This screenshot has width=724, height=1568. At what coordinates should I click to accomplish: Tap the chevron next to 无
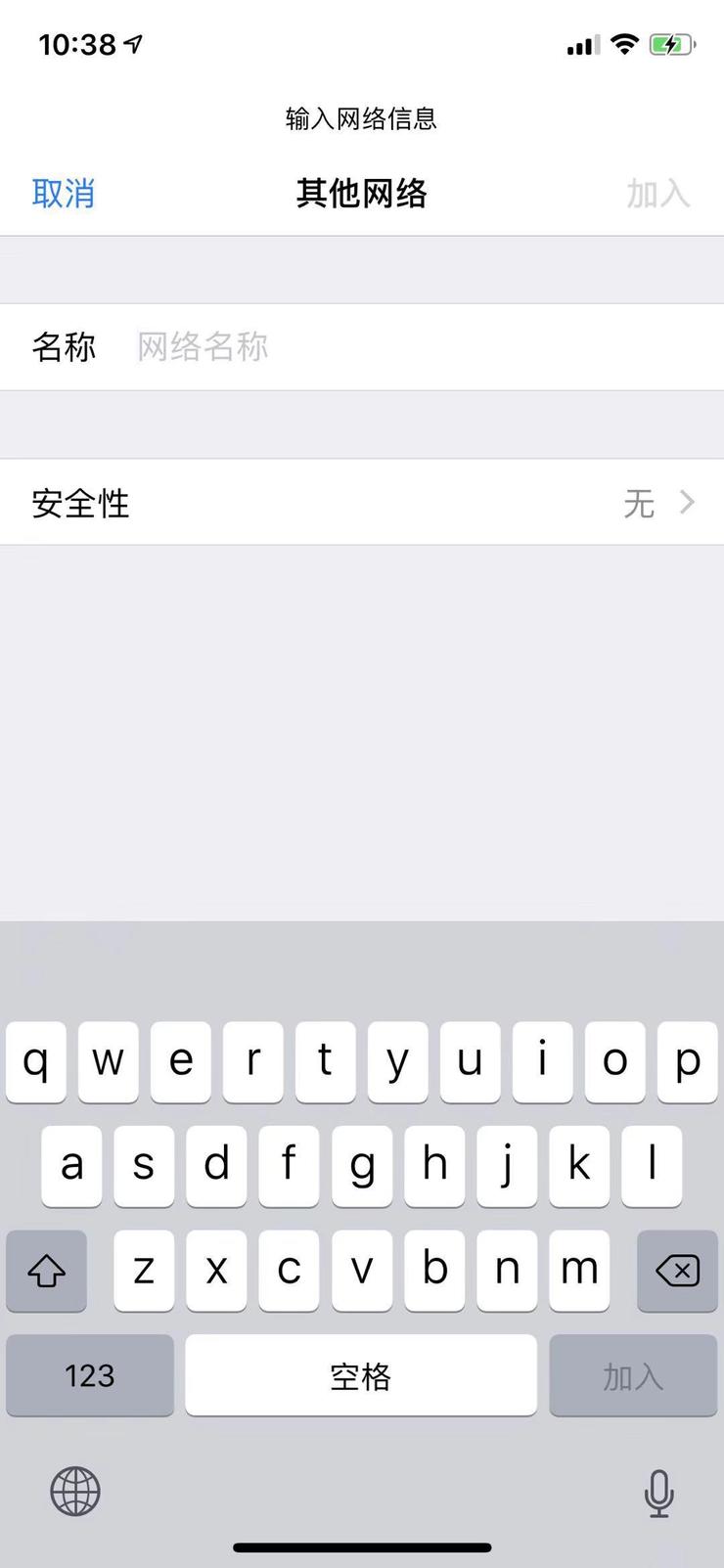pyautogui.click(x=688, y=503)
